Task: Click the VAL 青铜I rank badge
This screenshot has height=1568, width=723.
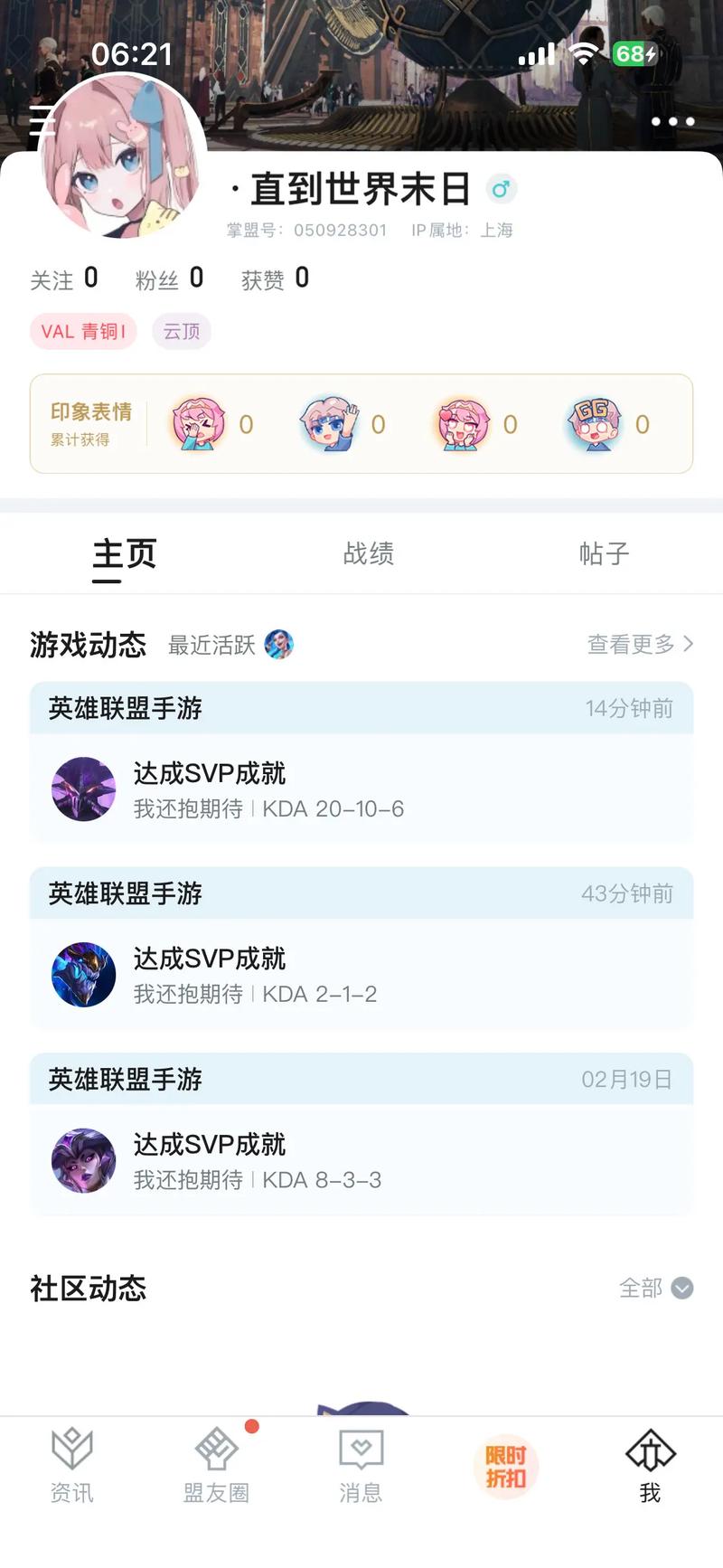Action: pos(82,331)
